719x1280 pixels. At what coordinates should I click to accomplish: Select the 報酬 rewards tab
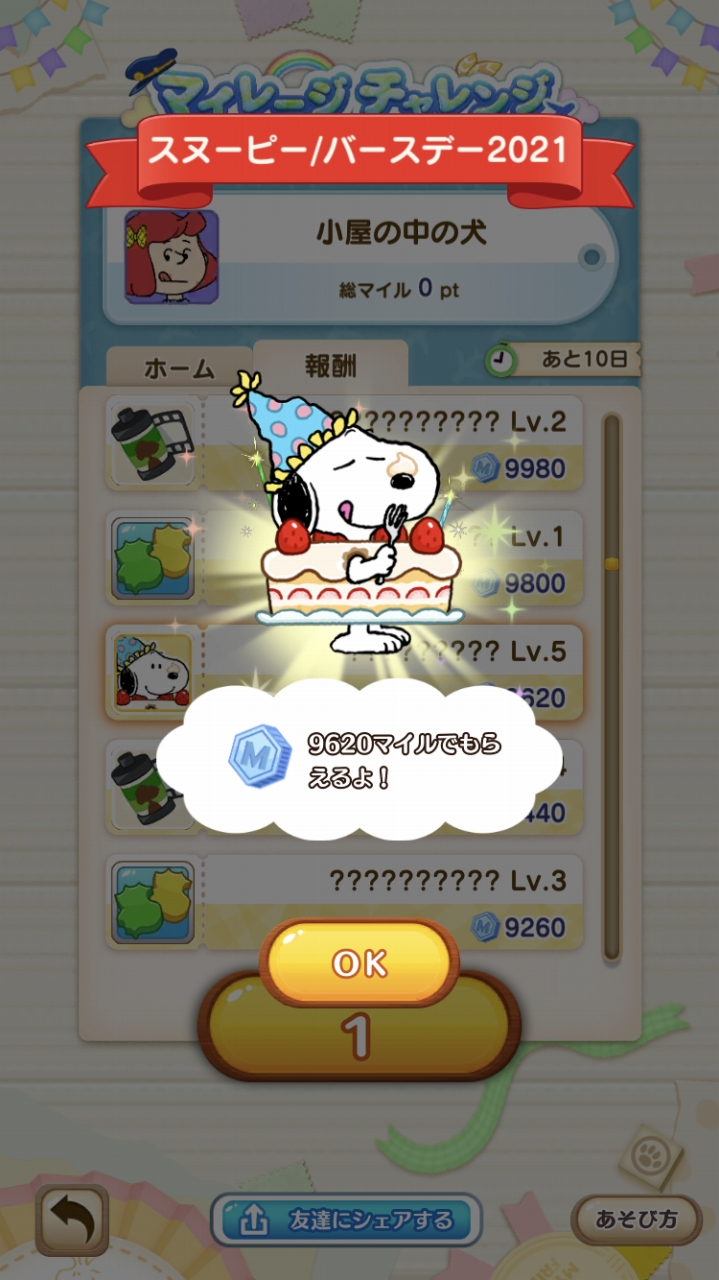click(x=330, y=366)
